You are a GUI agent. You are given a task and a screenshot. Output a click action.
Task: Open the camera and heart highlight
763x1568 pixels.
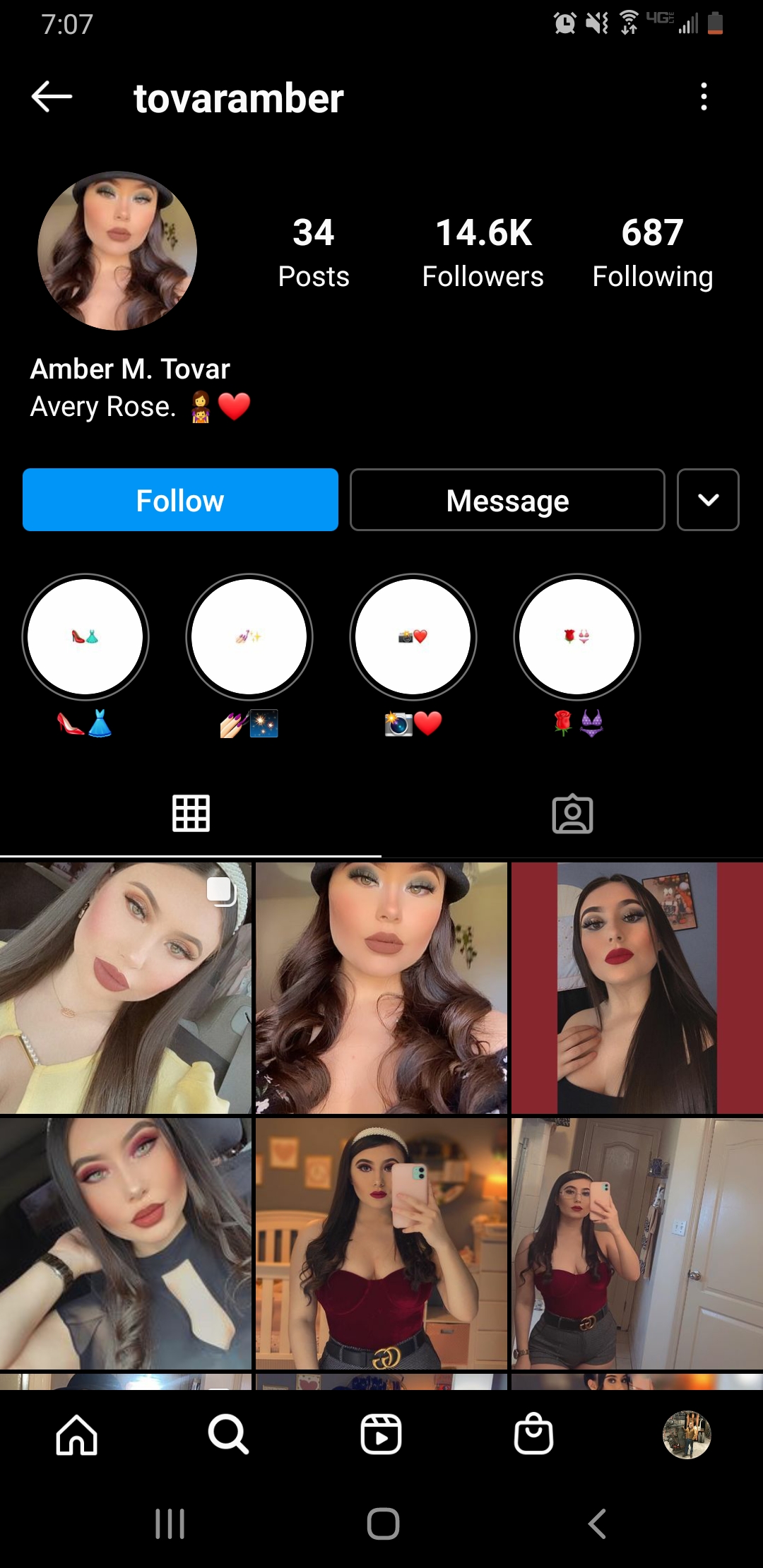click(413, 637)
